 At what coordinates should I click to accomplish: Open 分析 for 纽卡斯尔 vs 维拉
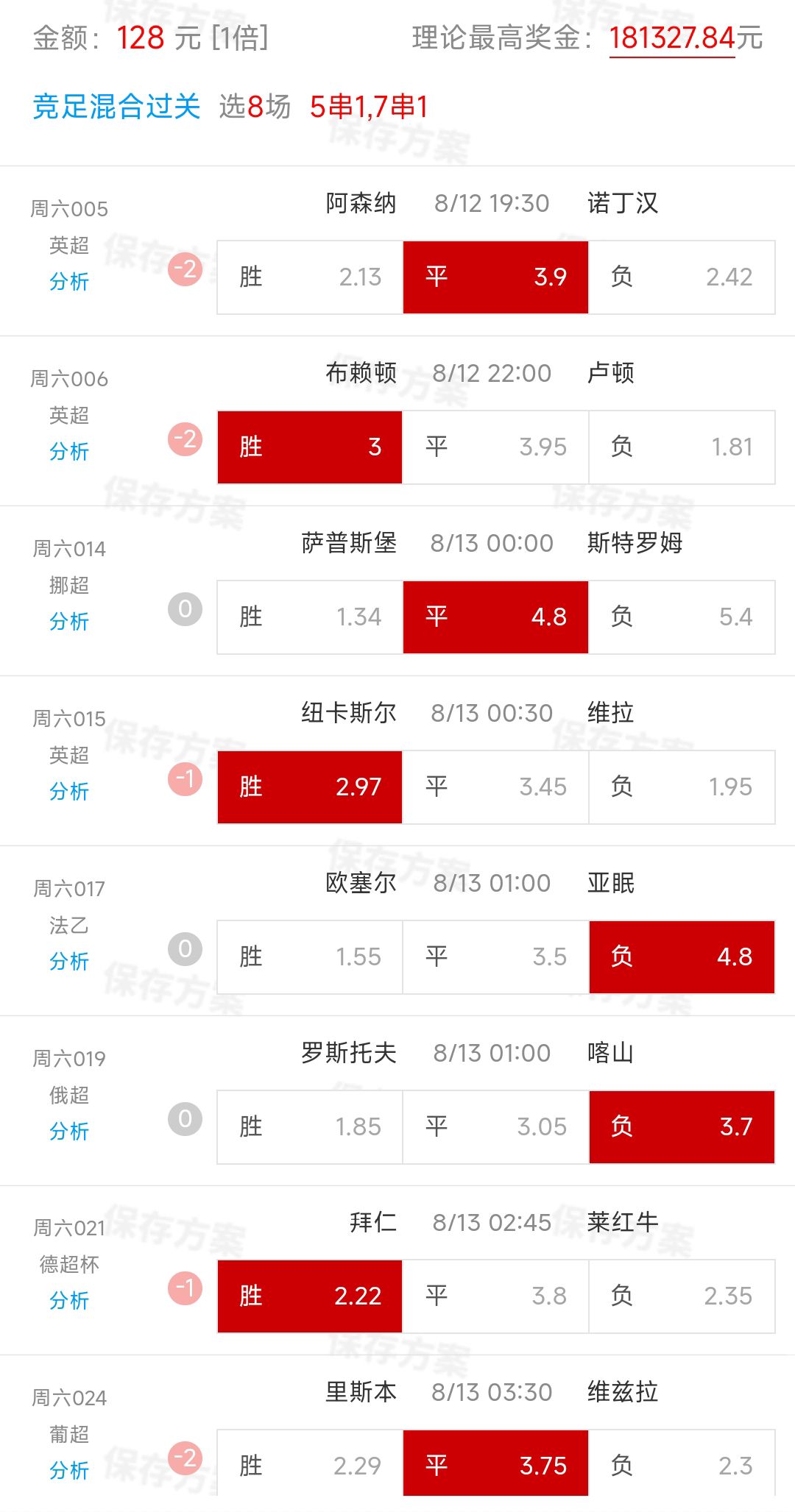click(x=68, y=791)
